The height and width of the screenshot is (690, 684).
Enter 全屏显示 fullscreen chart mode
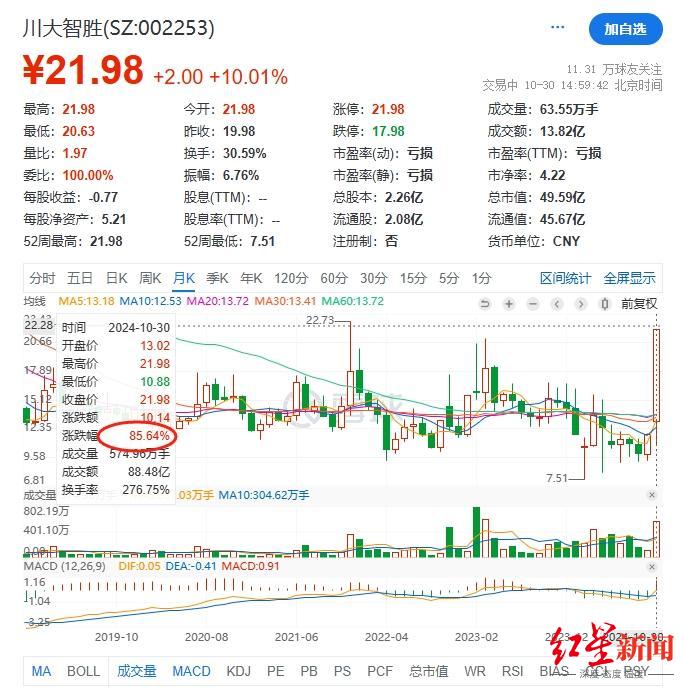click(630, 278)
